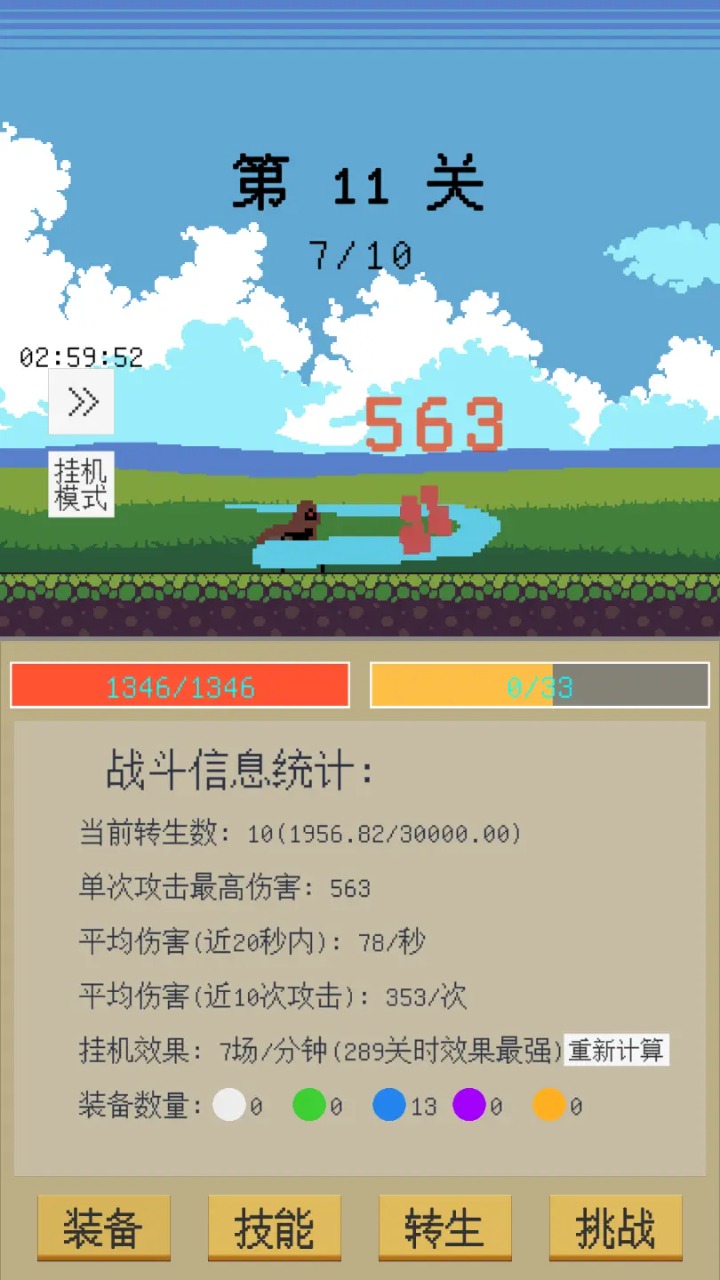Open the 转生 rebirth menu

[445, 1228]
